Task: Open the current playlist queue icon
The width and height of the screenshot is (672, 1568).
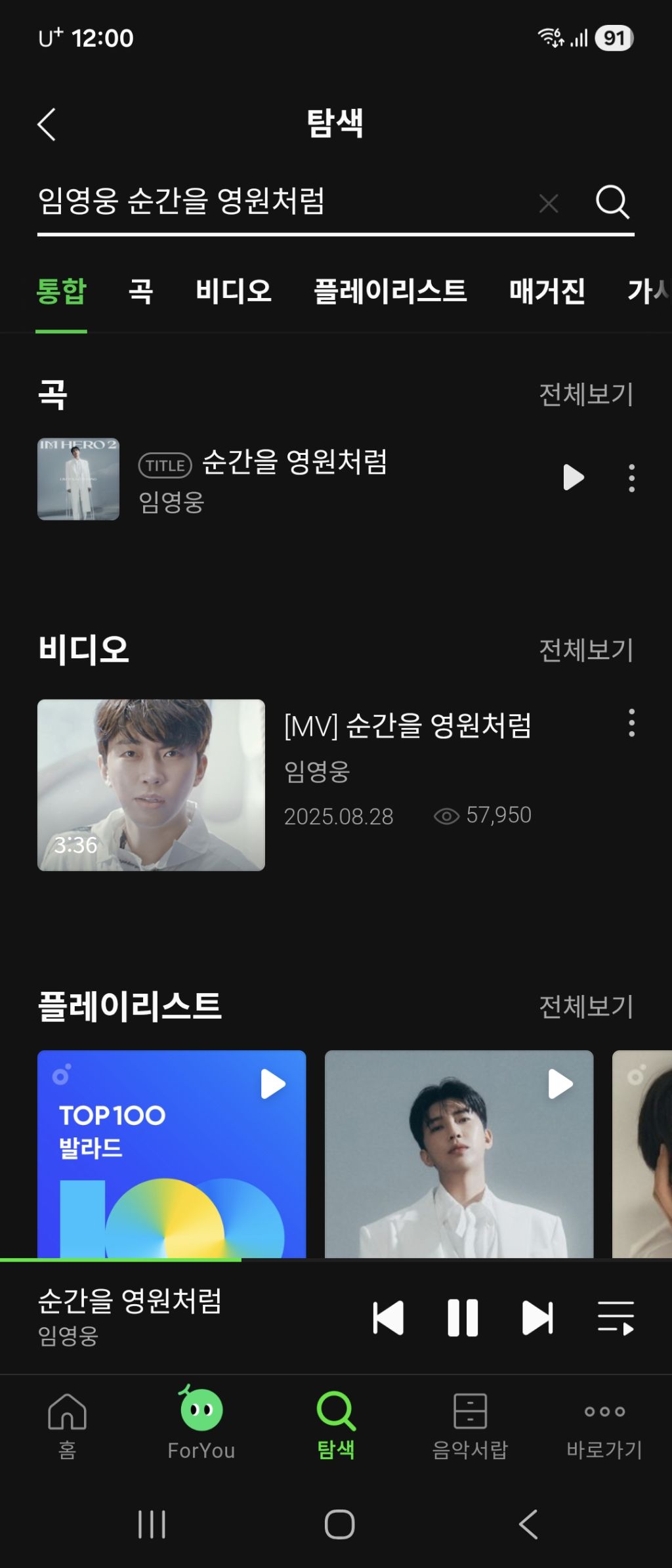Action: [x=616, y=1318]
